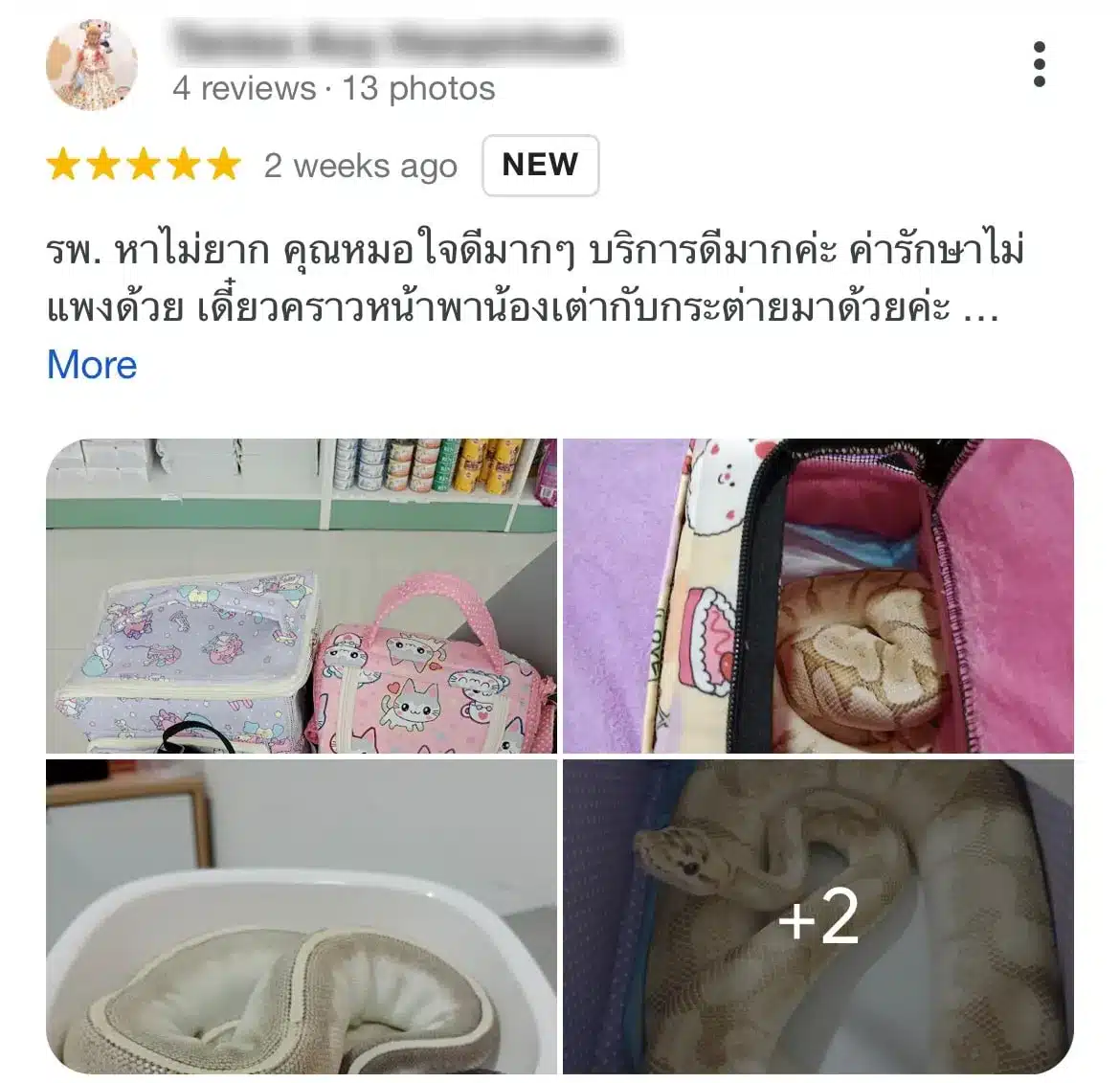The width and height of the screenshot is (1120, 1083).
Task: Open the reviewer's profile picture
Action: click(x=92, y=64)
